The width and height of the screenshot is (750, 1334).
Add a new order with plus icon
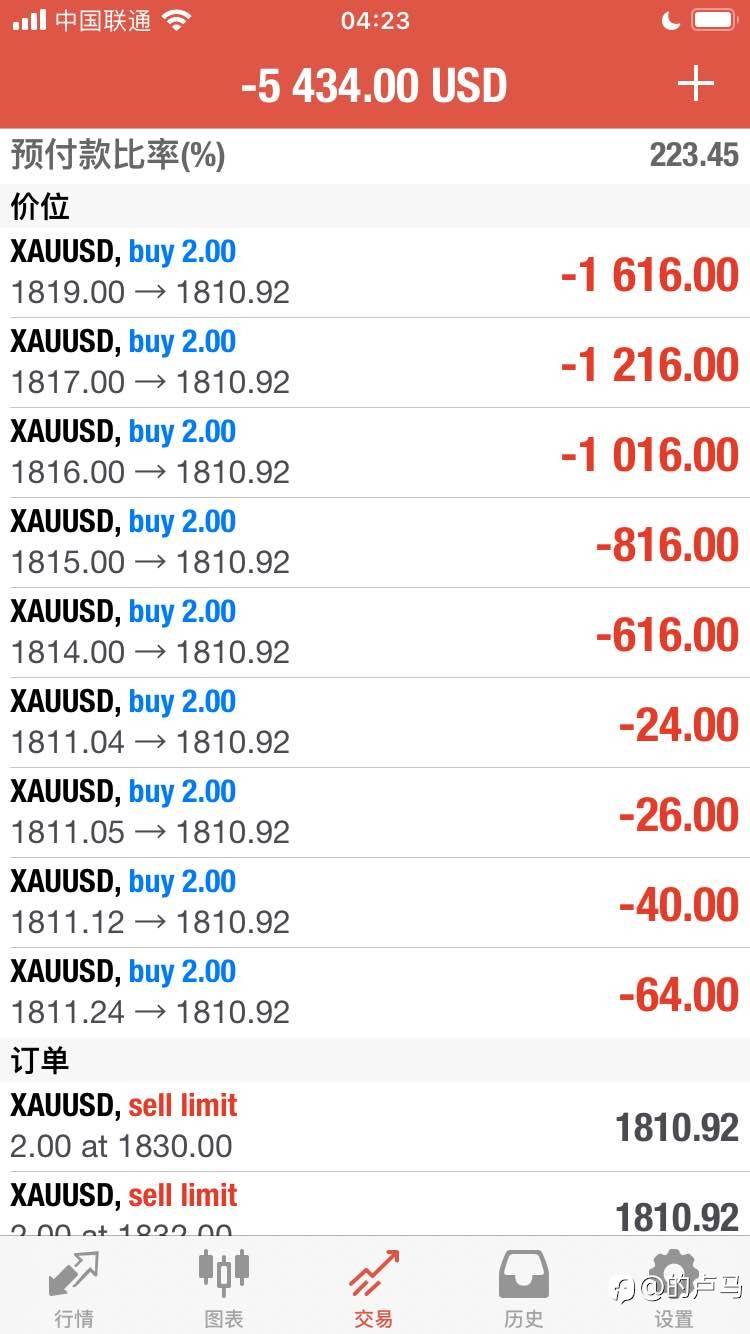click(696, 84)
